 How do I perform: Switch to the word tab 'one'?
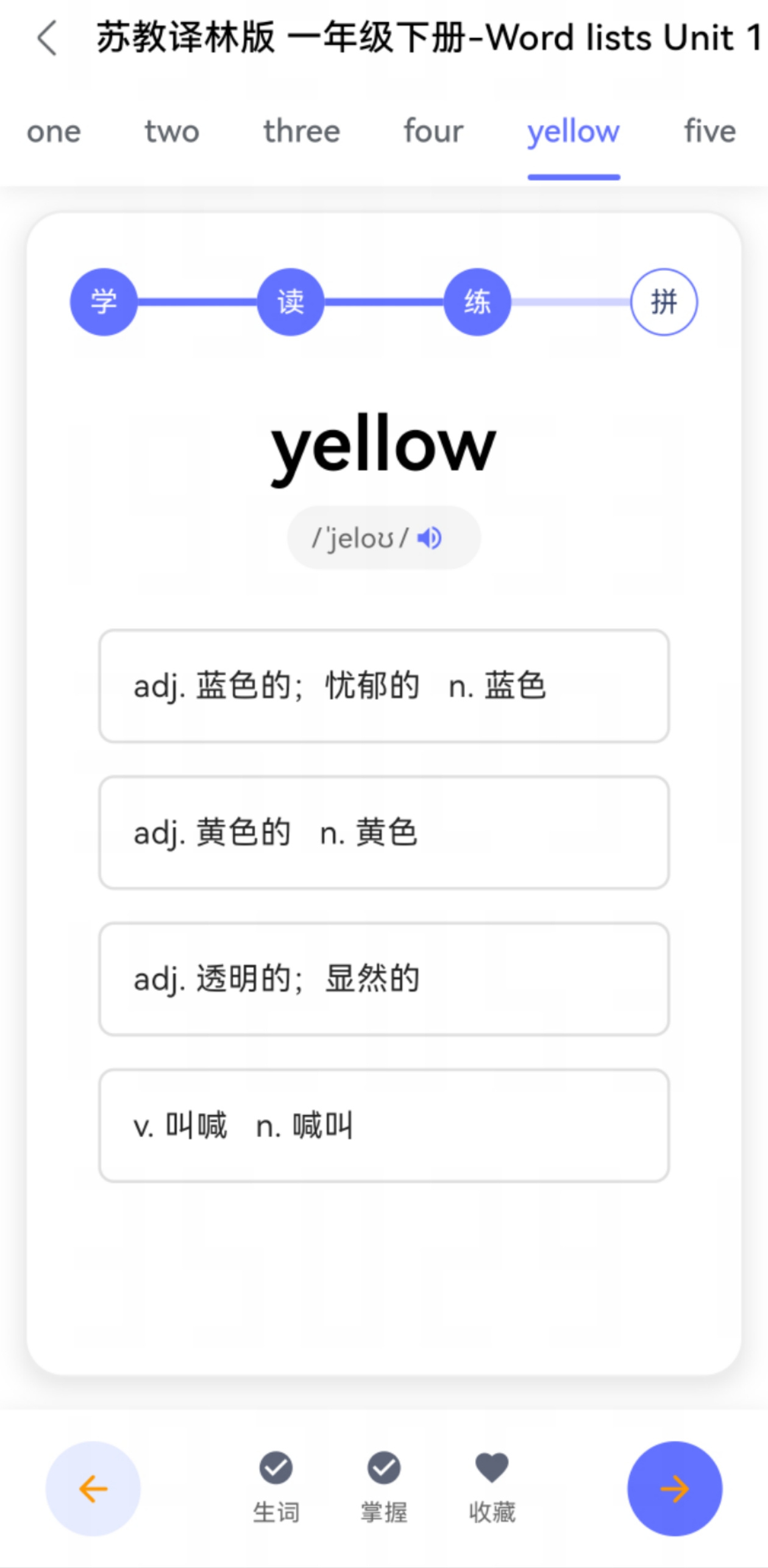(x=54, y=132)
